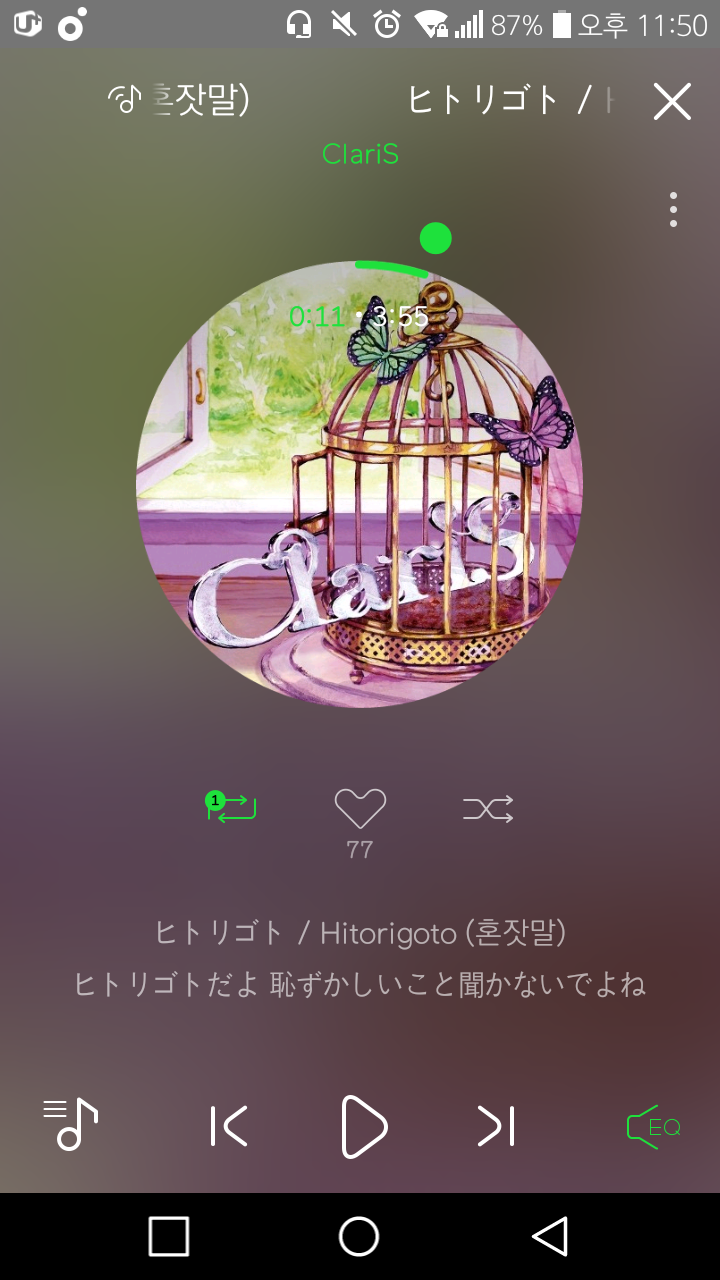
Task: Open the EQ sound settings
Action: pyautogui.click(x=653, y=1127)
